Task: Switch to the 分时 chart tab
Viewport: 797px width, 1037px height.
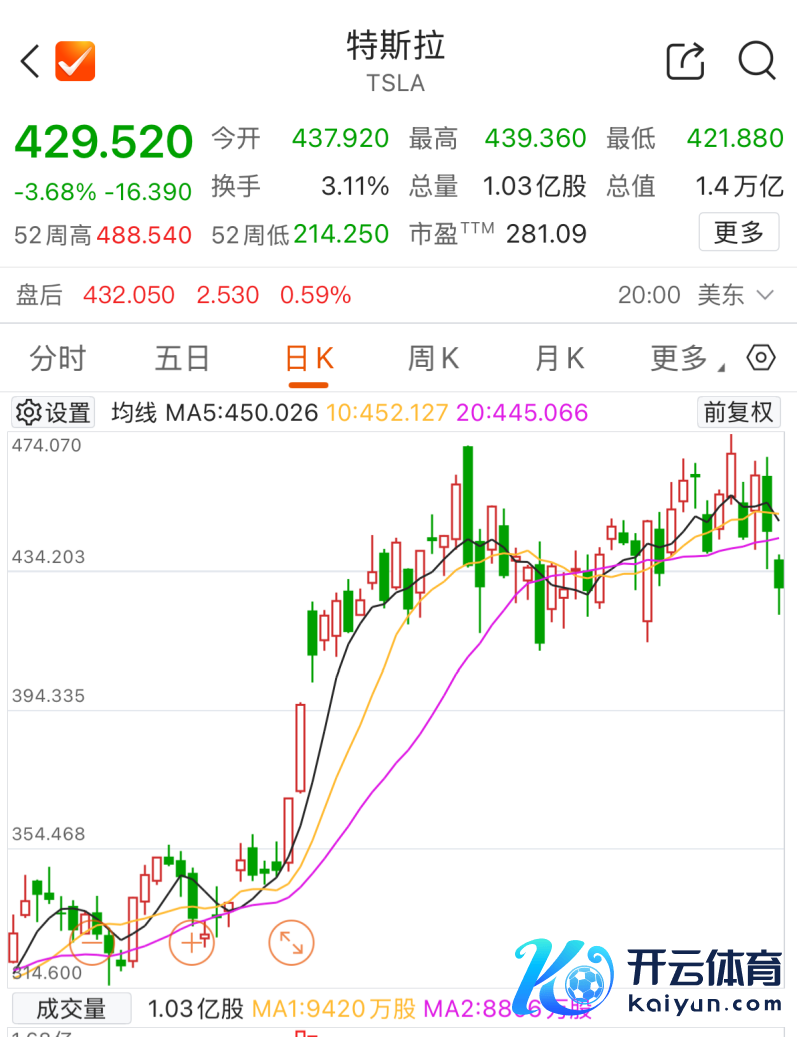Action: coord(57,358)
